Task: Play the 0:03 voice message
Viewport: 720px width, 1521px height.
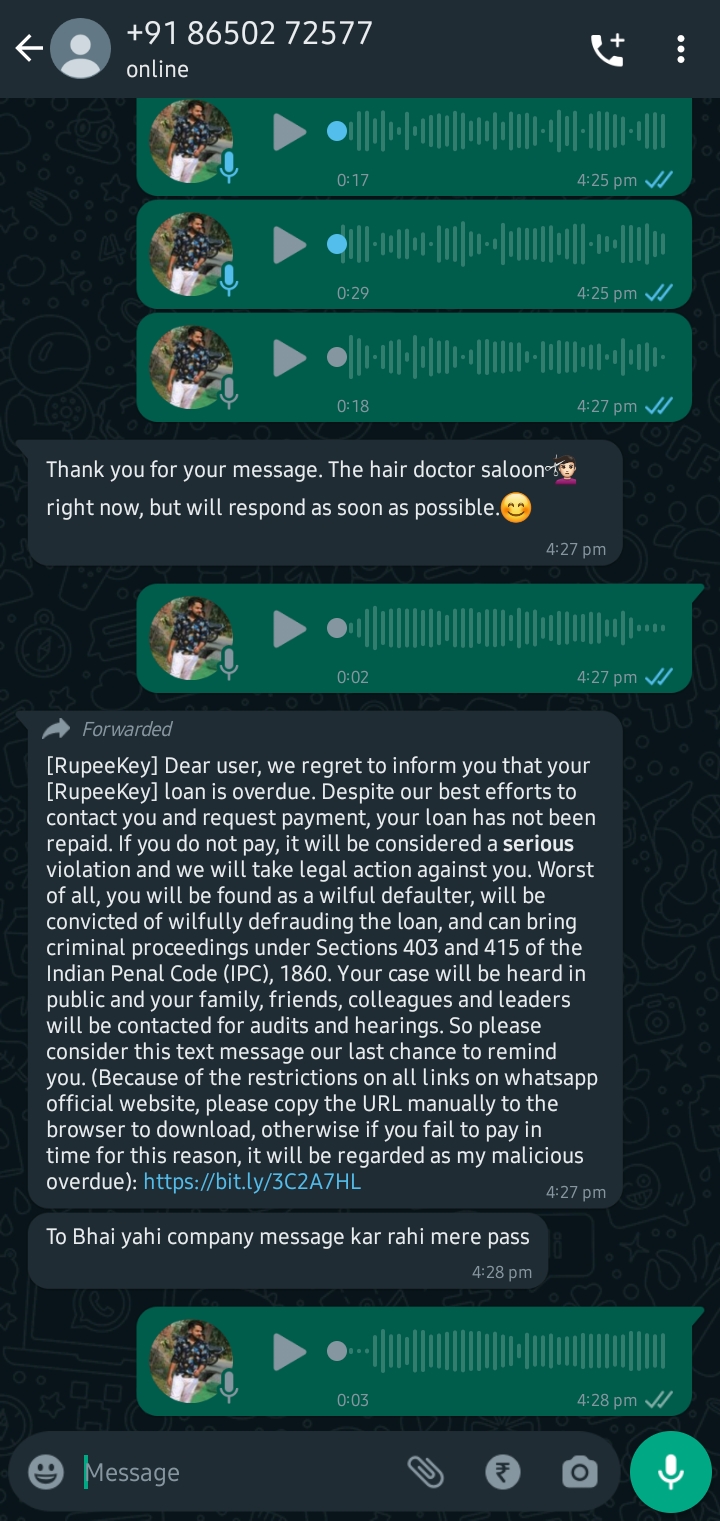Action: 290,1352
